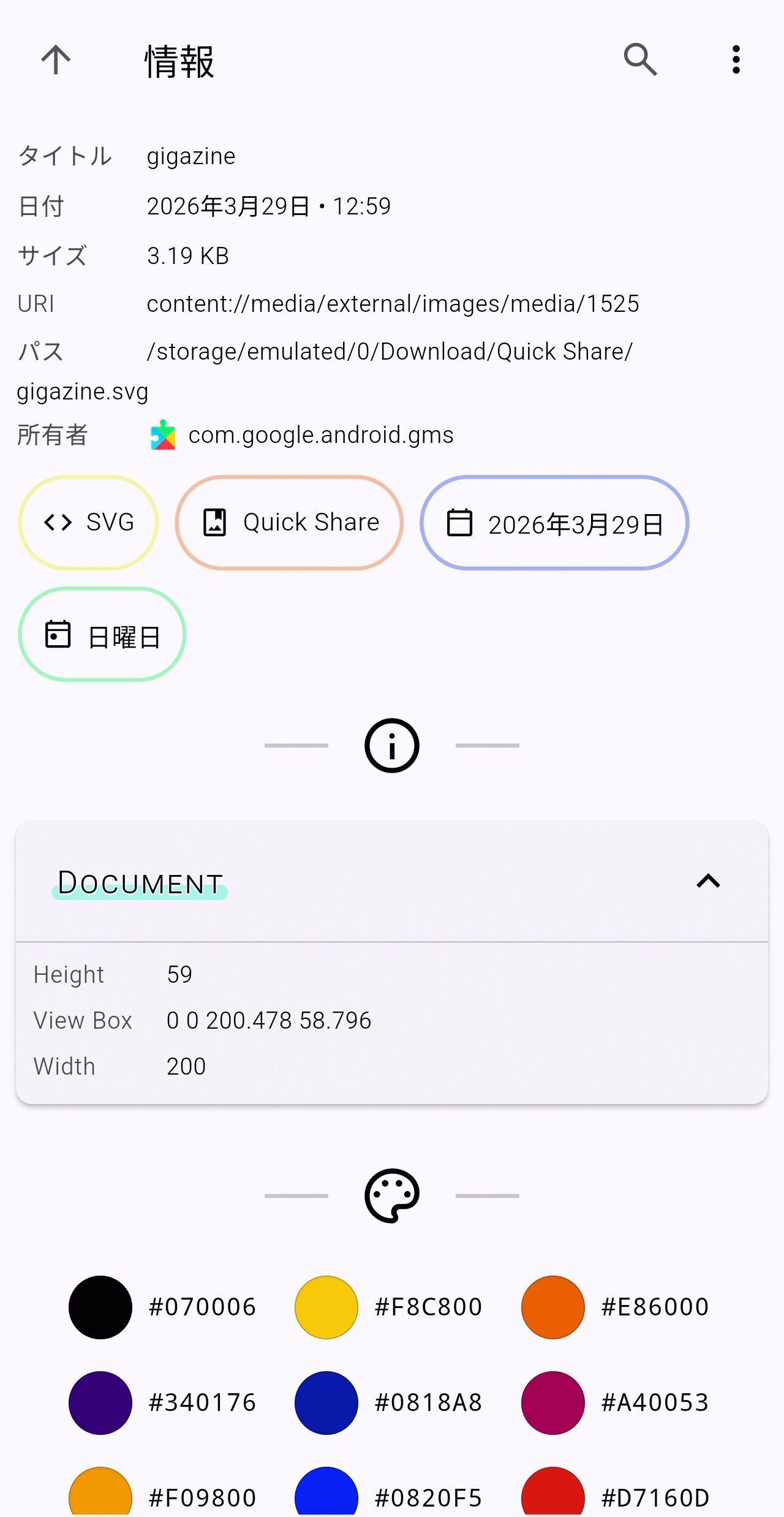Tap the SVG filter chip
This screenshot has width=784, height=1517.
point(89,523)
